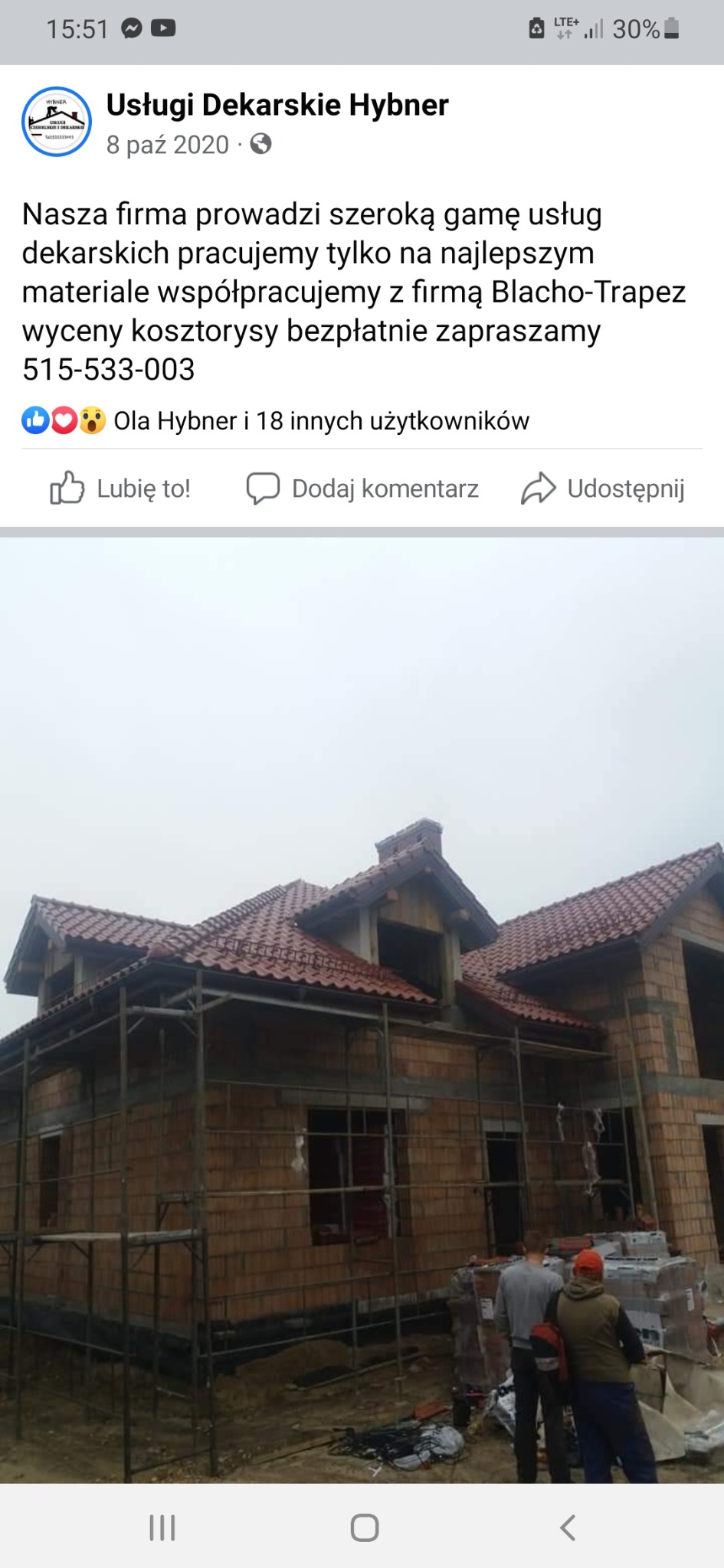This screenshot has width=724, height=1568.
Task: View reactions from Ola Hybner and others
Action: pyautogui.click(x=276, y=421)
